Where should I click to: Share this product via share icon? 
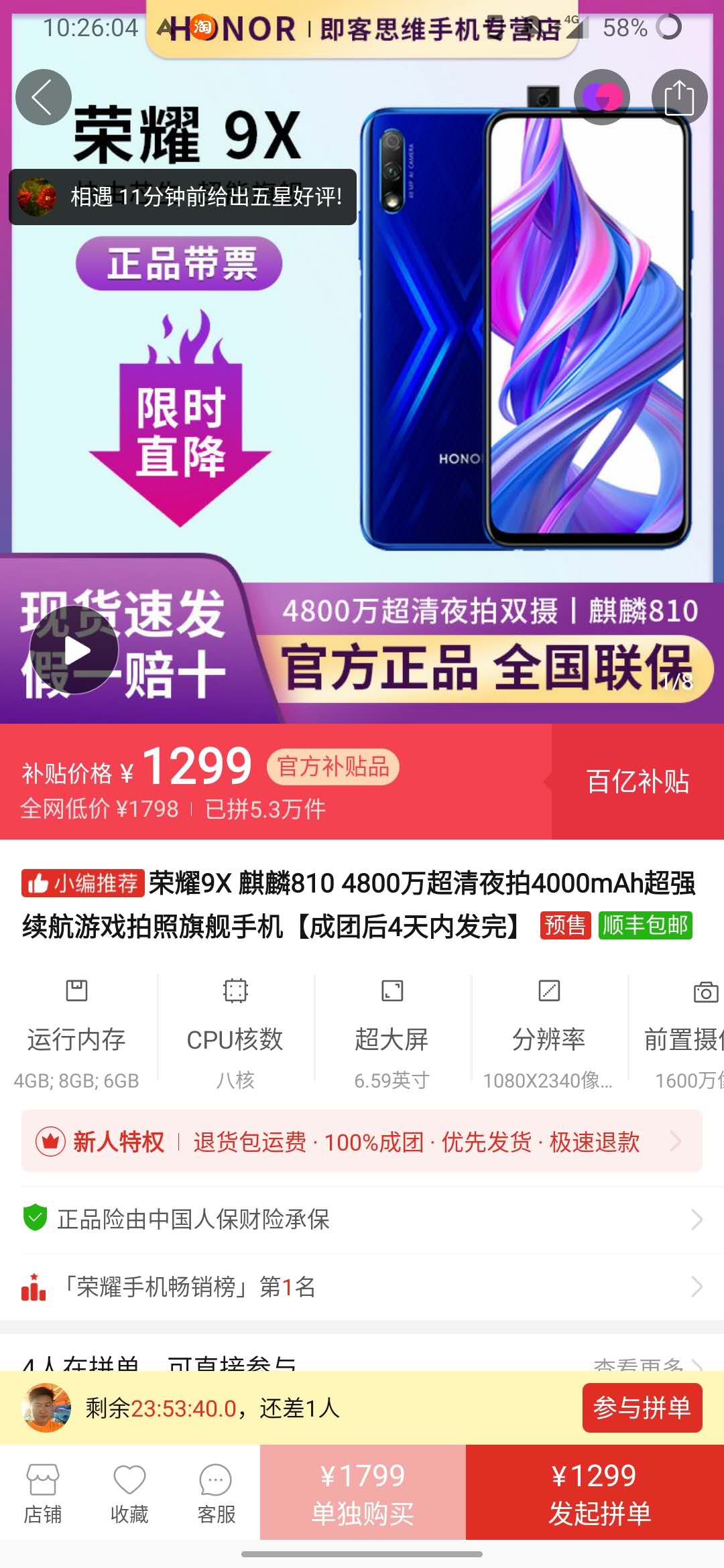tap(679, 97)
